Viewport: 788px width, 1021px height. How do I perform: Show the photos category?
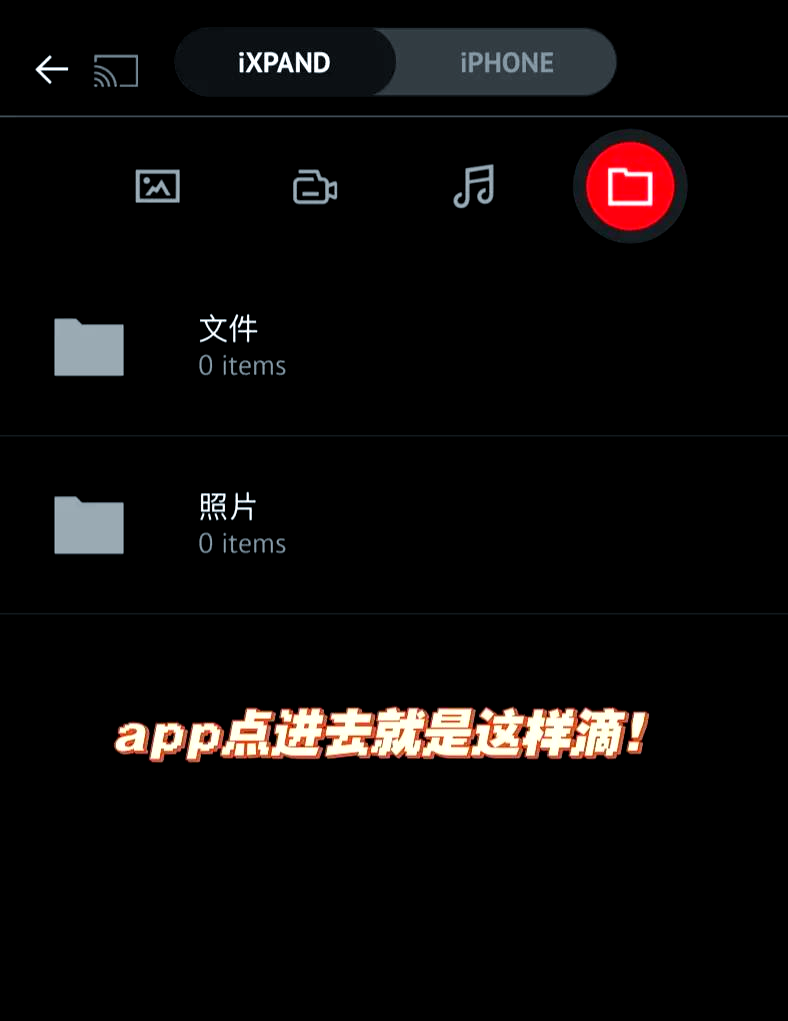[x=157, y=186]
